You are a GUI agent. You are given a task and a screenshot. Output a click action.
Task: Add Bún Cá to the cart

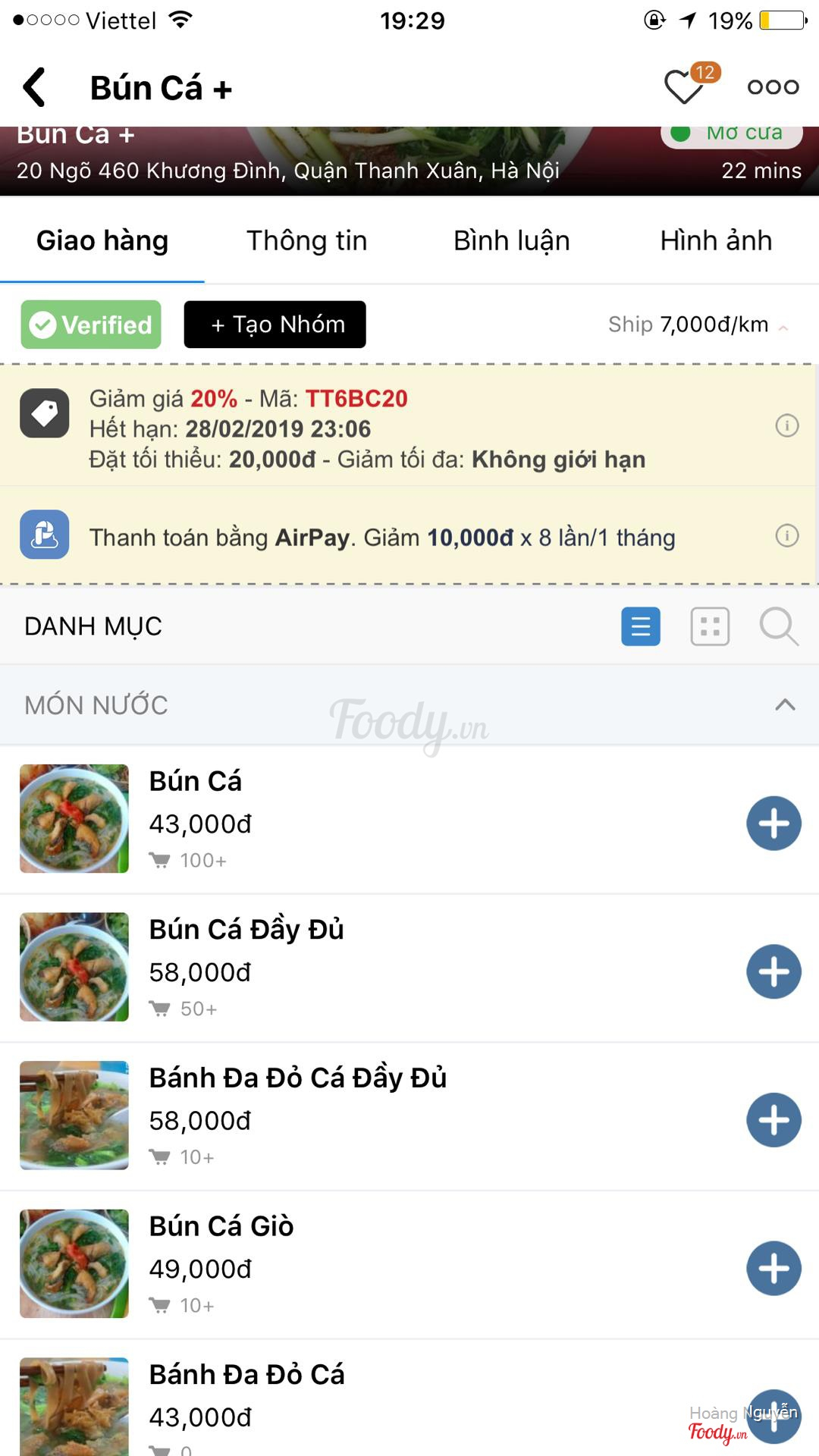pyautogui.click(x=773, y=824)
